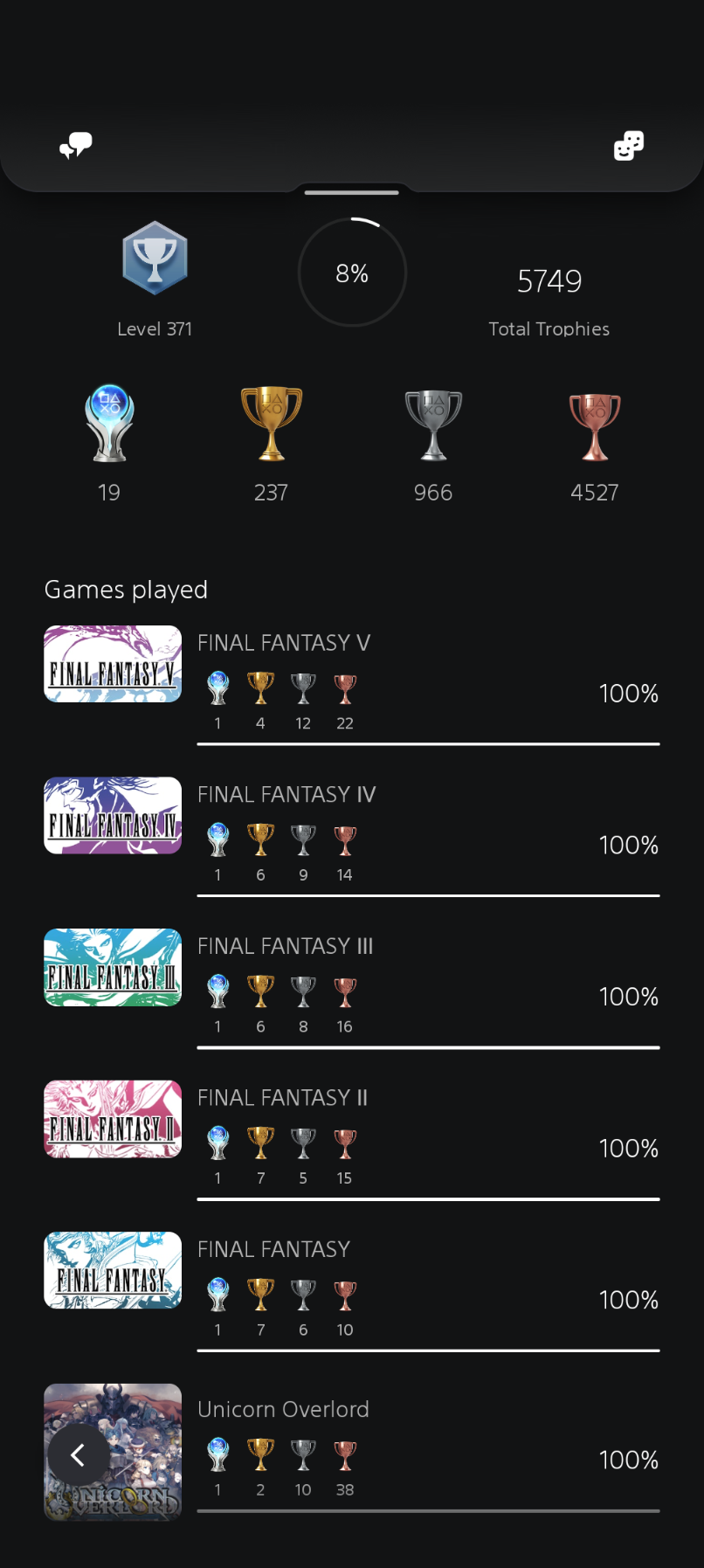This screenshot has height=1568, width=704.
Task: Select the bronze trophy icon under FINAL FANTASY II
Action: coord(344,1142)
